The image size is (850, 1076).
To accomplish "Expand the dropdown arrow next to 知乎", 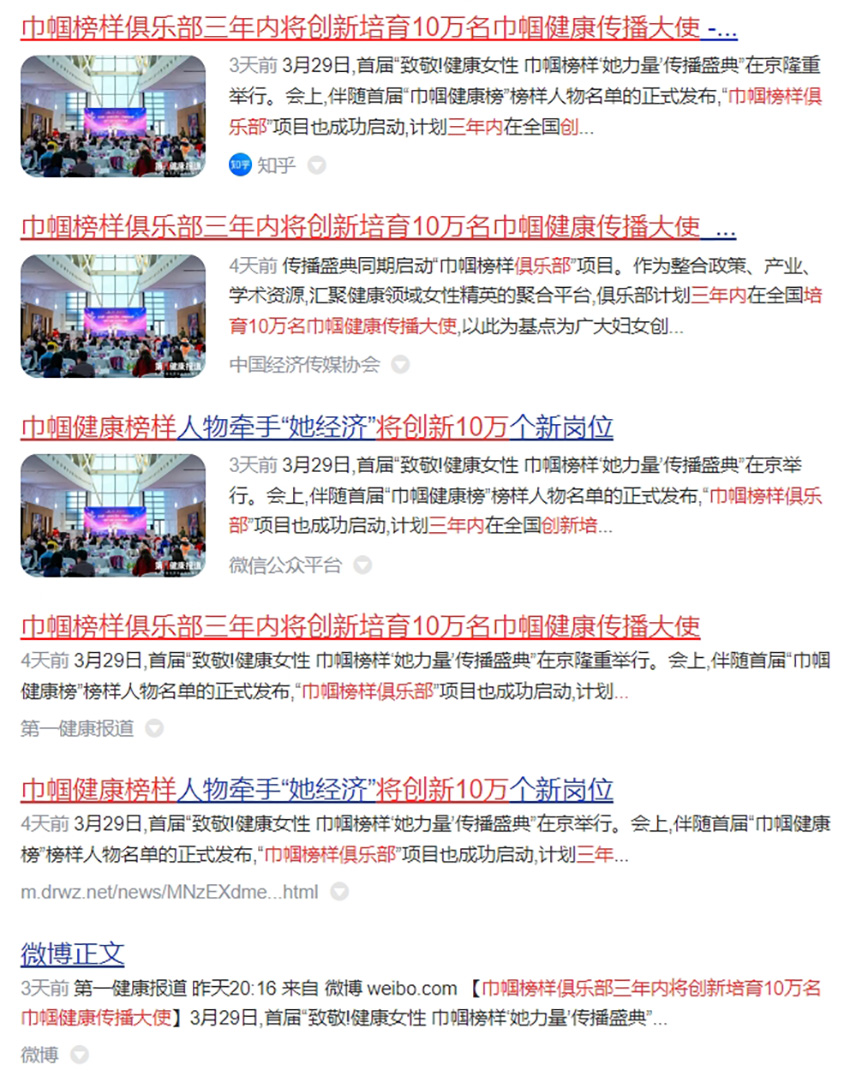I will tap(316, 165).
